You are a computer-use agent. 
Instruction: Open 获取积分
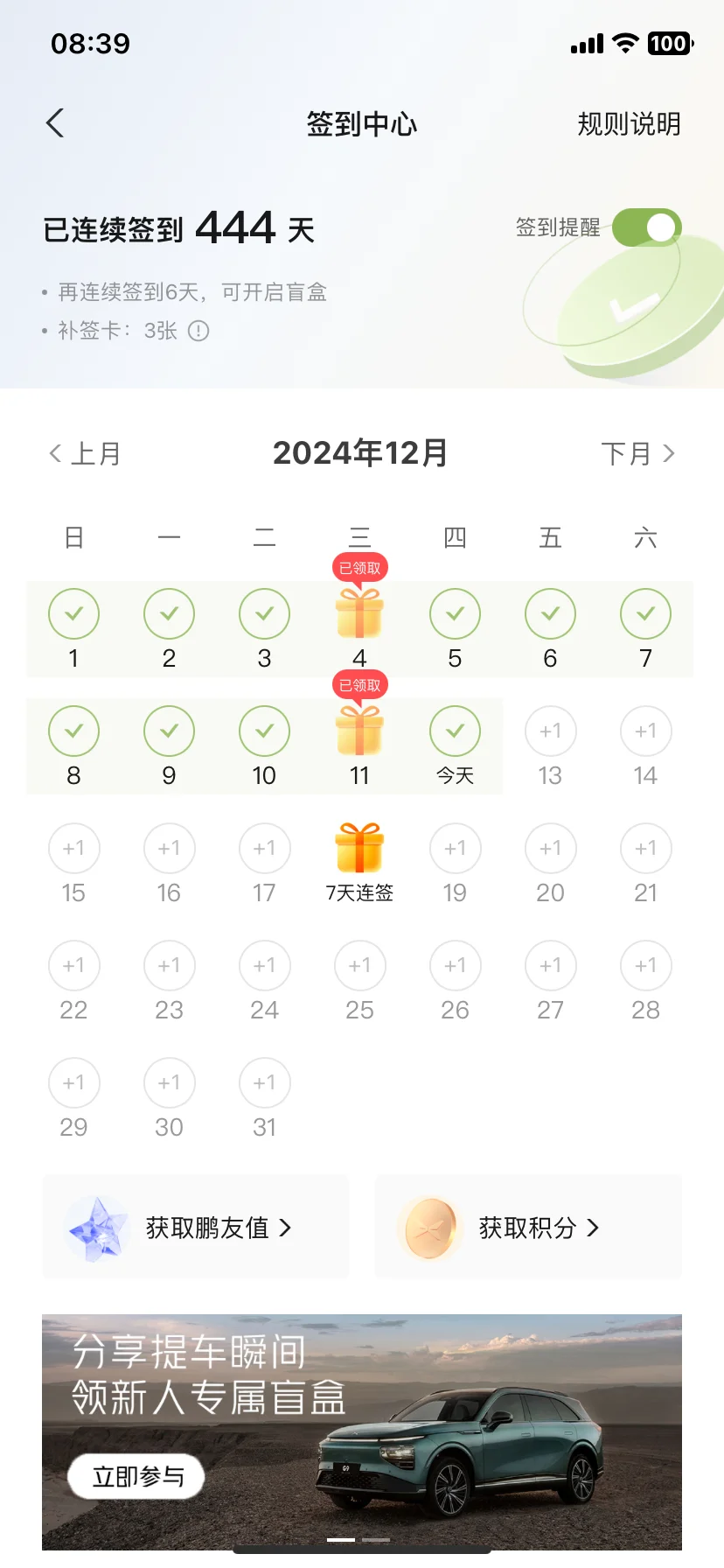(x=528, y=1228)
